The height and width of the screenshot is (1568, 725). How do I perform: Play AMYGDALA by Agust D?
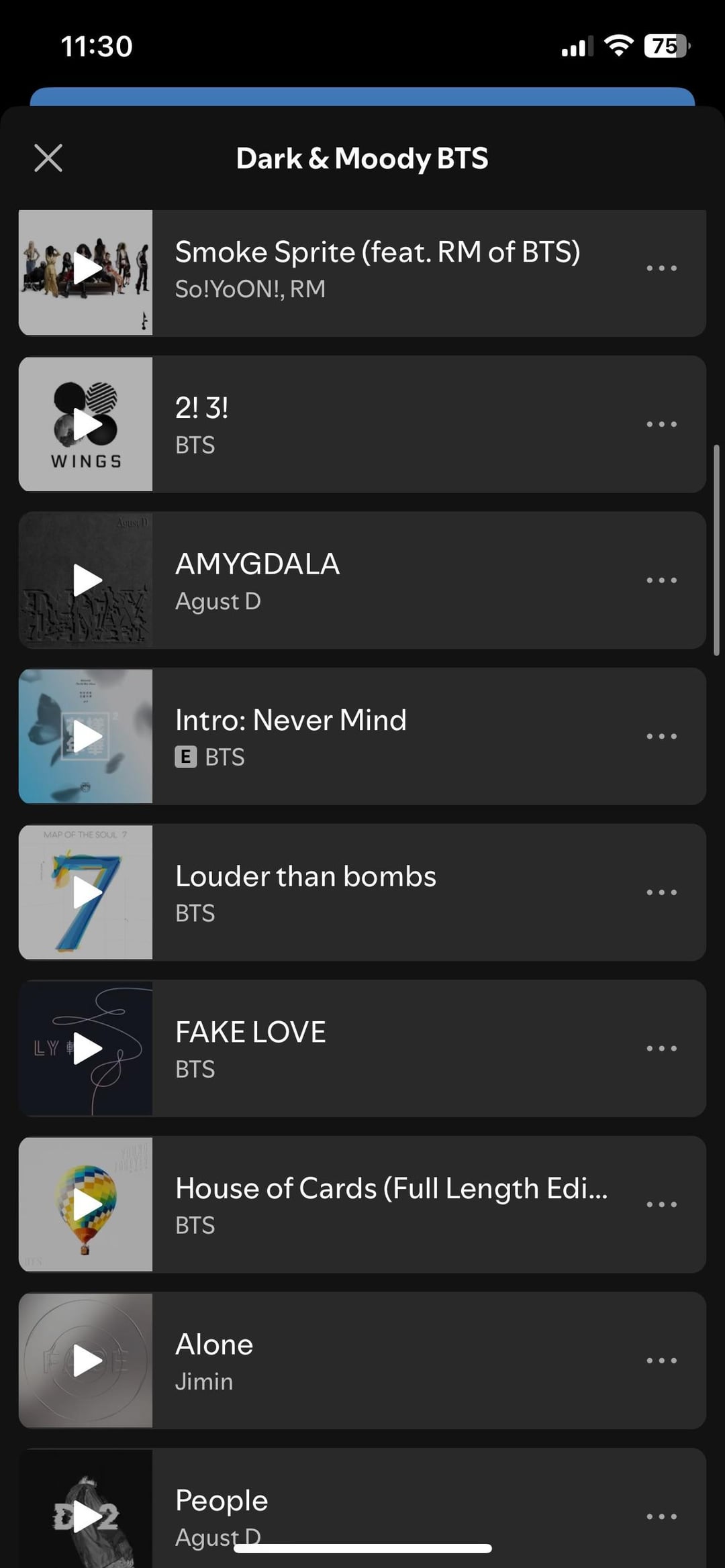tap(87, 580)
